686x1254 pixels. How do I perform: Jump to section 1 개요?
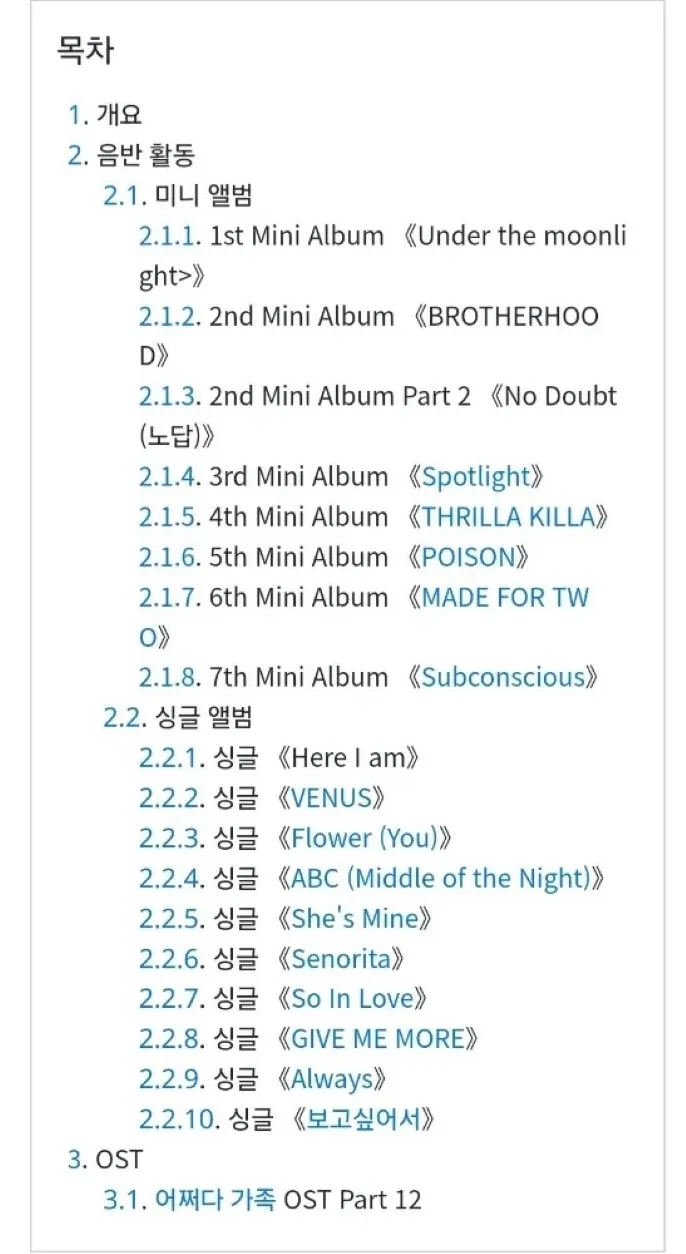(x=78, y=115)
